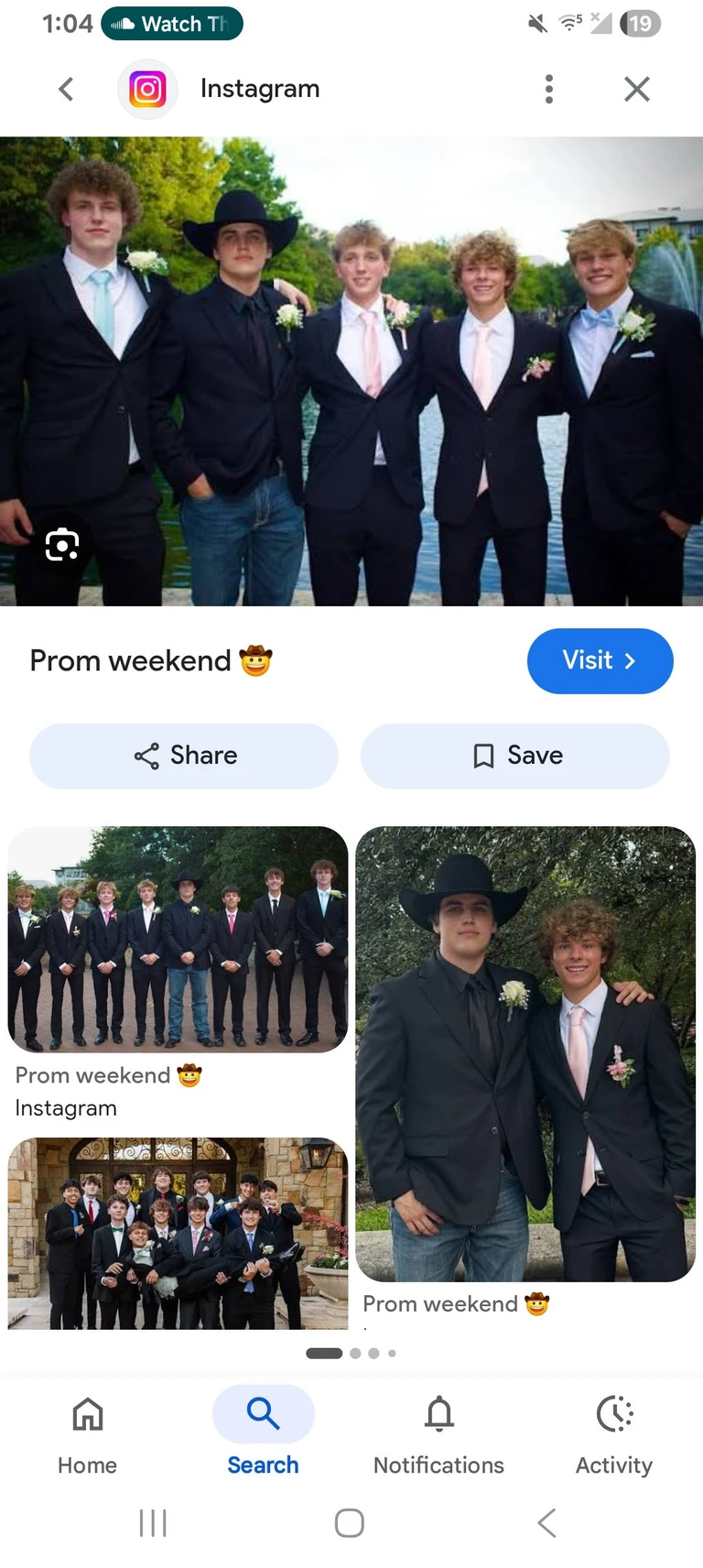
Task: Open the eight-boys lineup related image
Action: pyautogui.click(x=178, y=939)
